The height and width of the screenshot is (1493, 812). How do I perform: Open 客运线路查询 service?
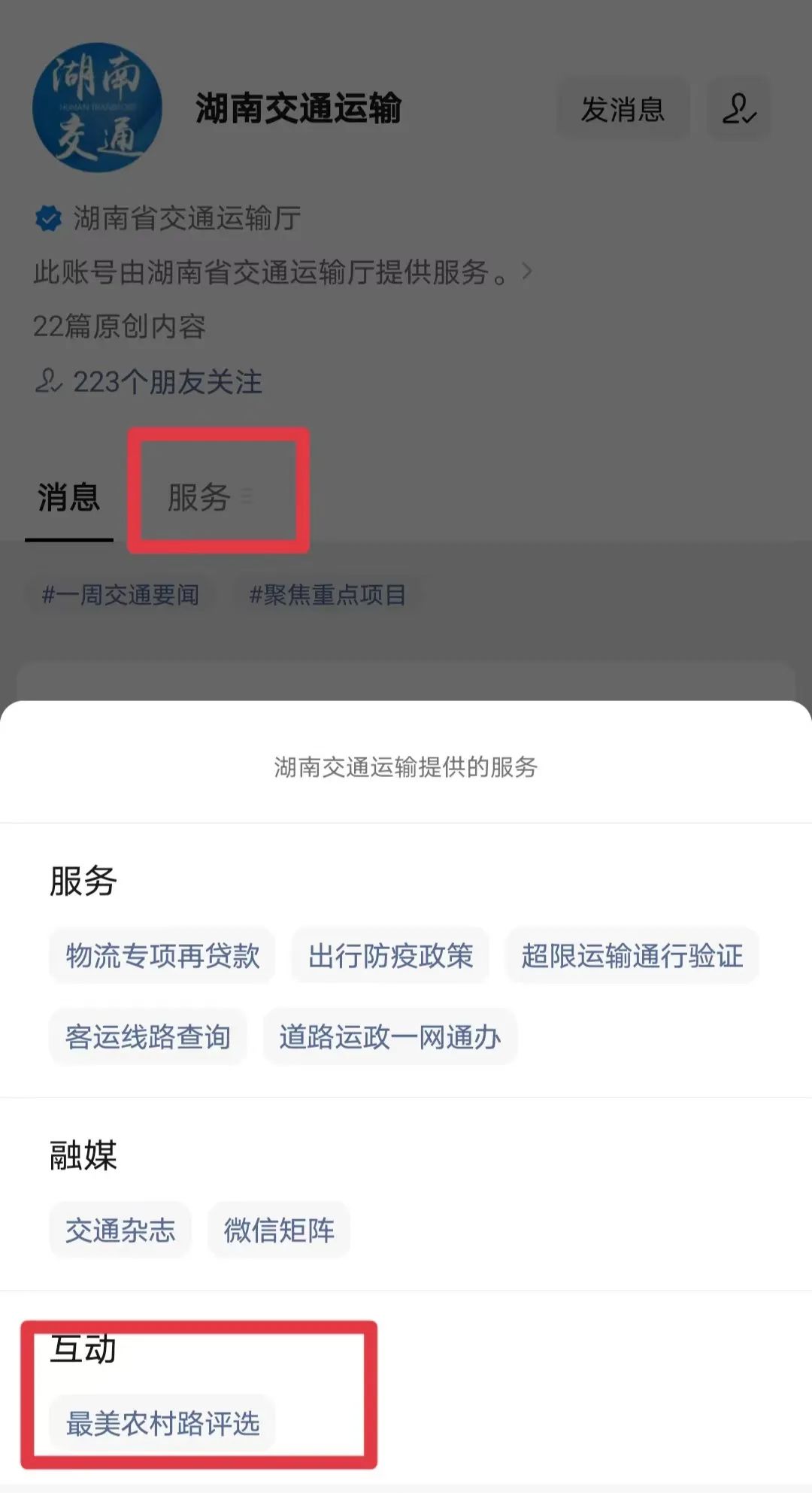pyautogui.click(x=148, y=1037)
